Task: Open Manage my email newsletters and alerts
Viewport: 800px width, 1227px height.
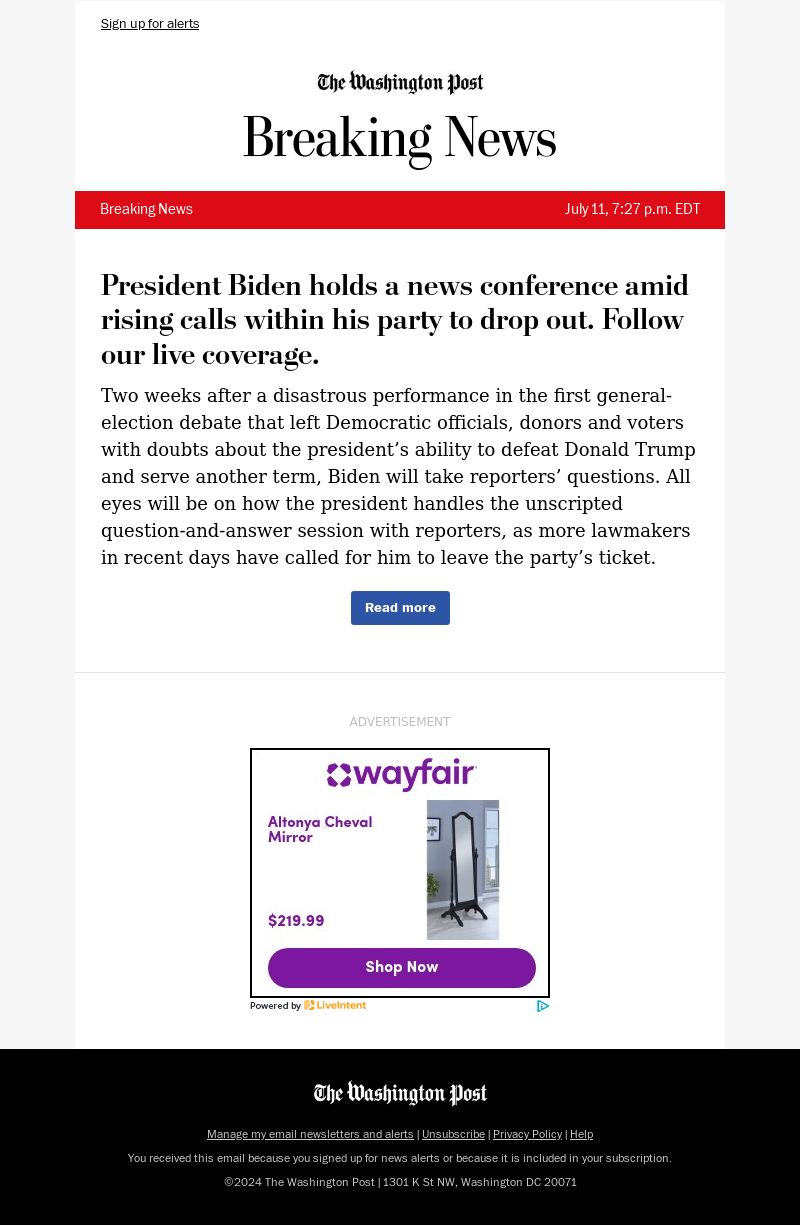Action: click(310, 1134)
